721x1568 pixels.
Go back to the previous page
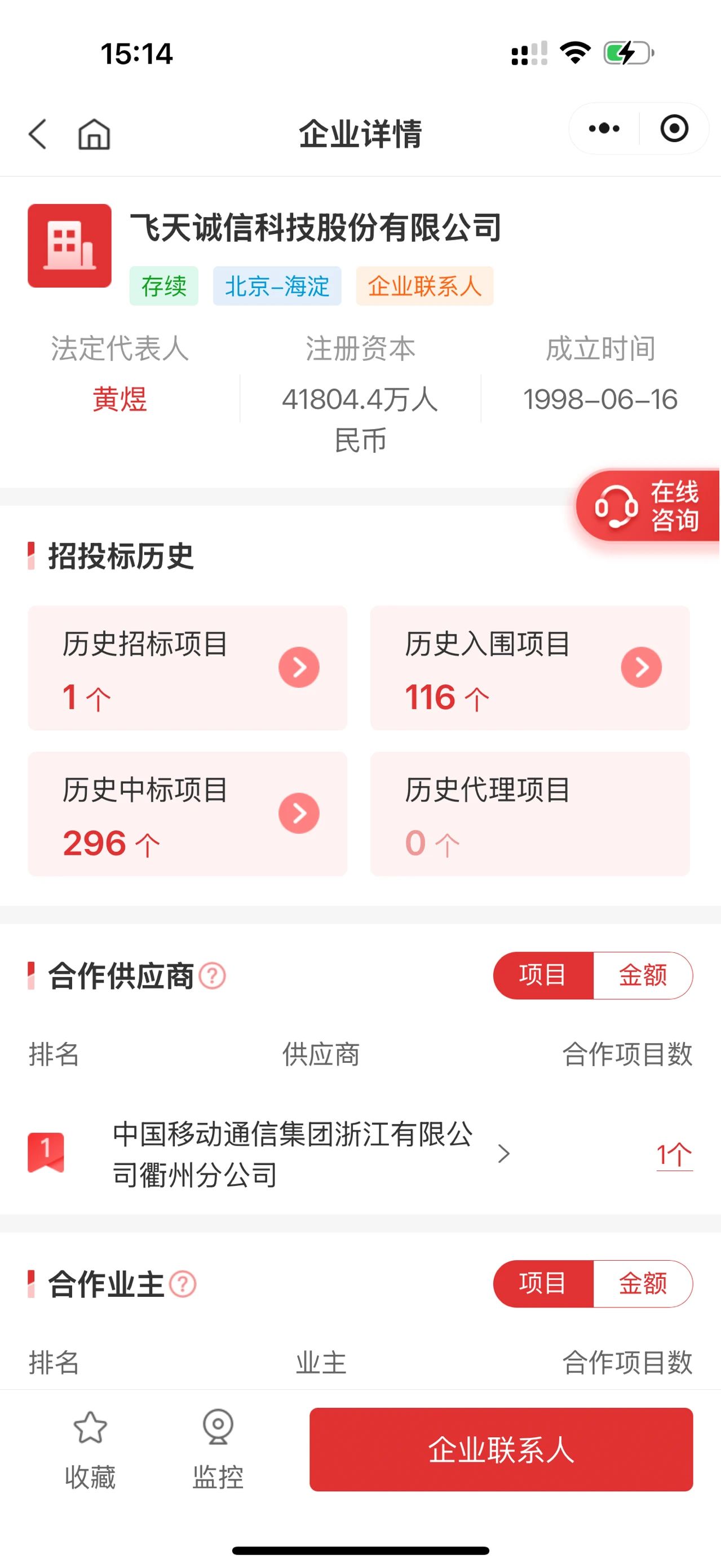click(x=38, y=133)
